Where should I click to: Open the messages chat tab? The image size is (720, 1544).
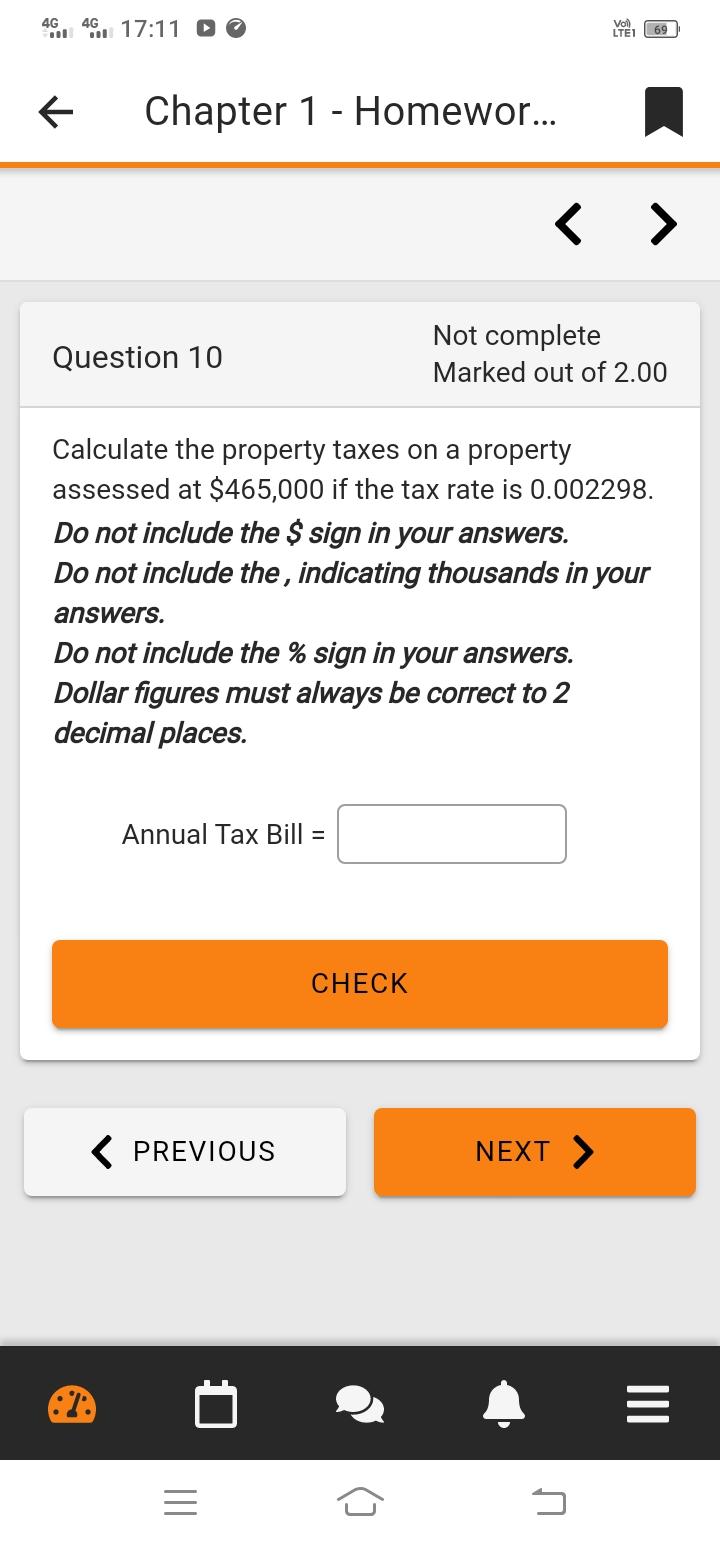pyautogui.click(x=360, y=1404)
